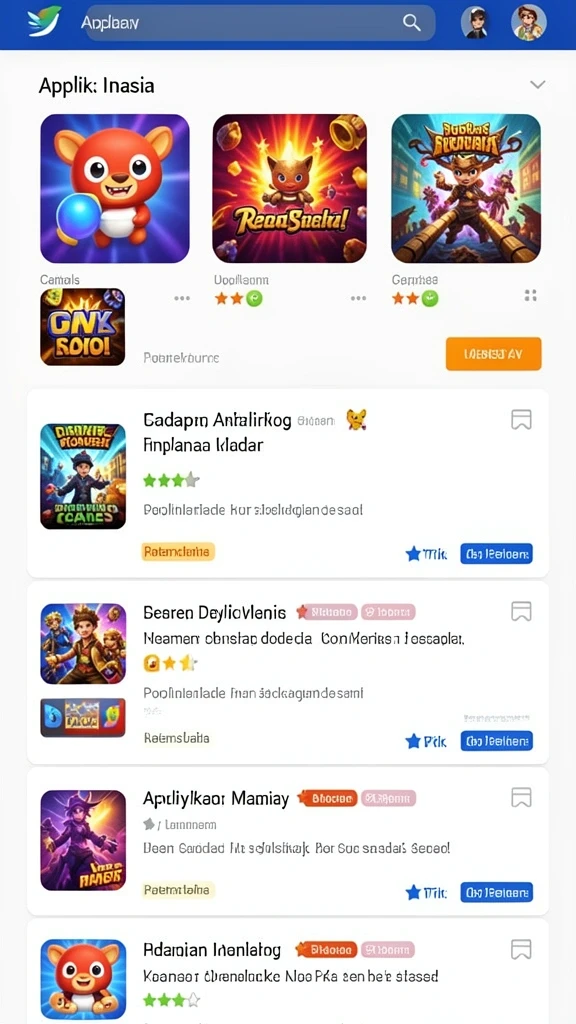Open the GNK game thumbnail
Screen dimensions: 576x1024
[82, 327]
